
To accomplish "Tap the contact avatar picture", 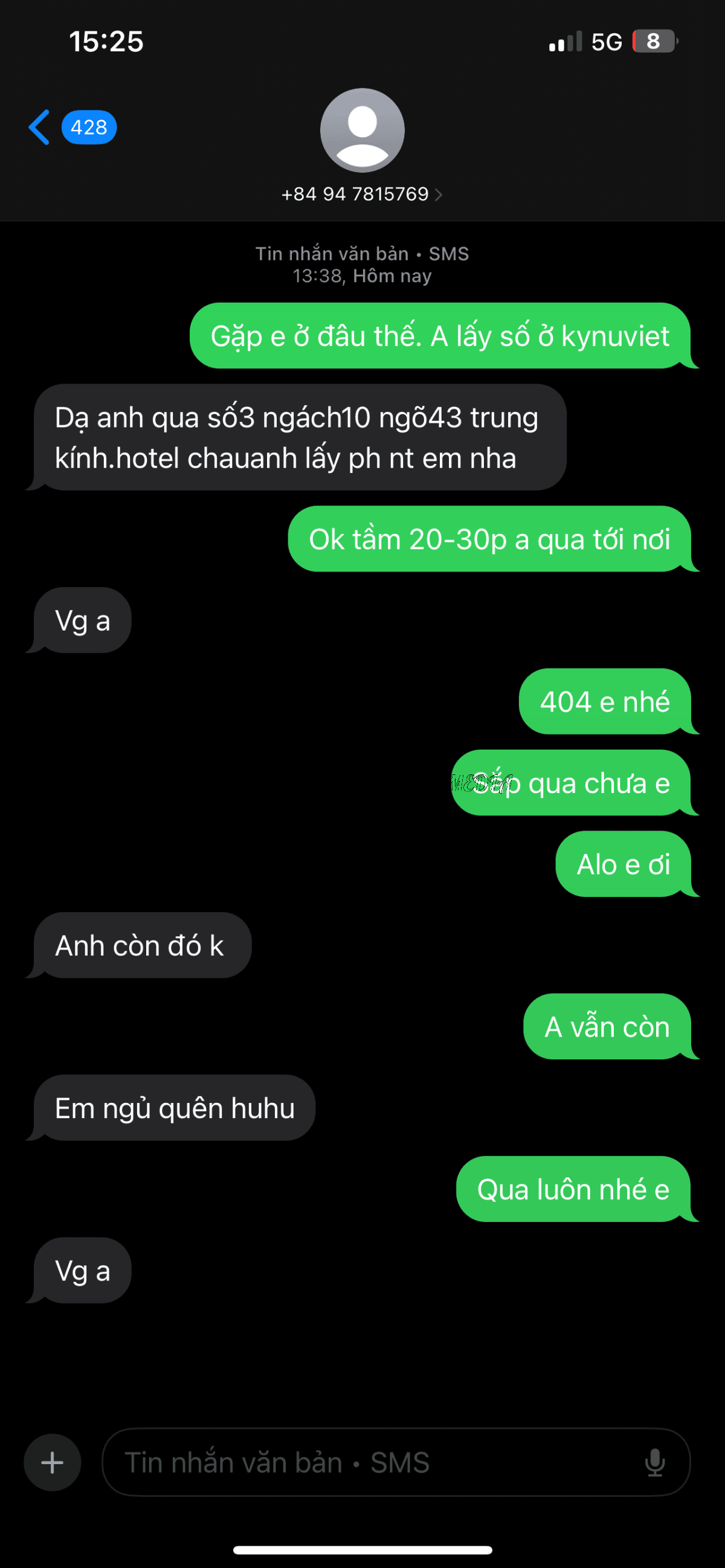I will pyautogui.click(x=362, y=130).
